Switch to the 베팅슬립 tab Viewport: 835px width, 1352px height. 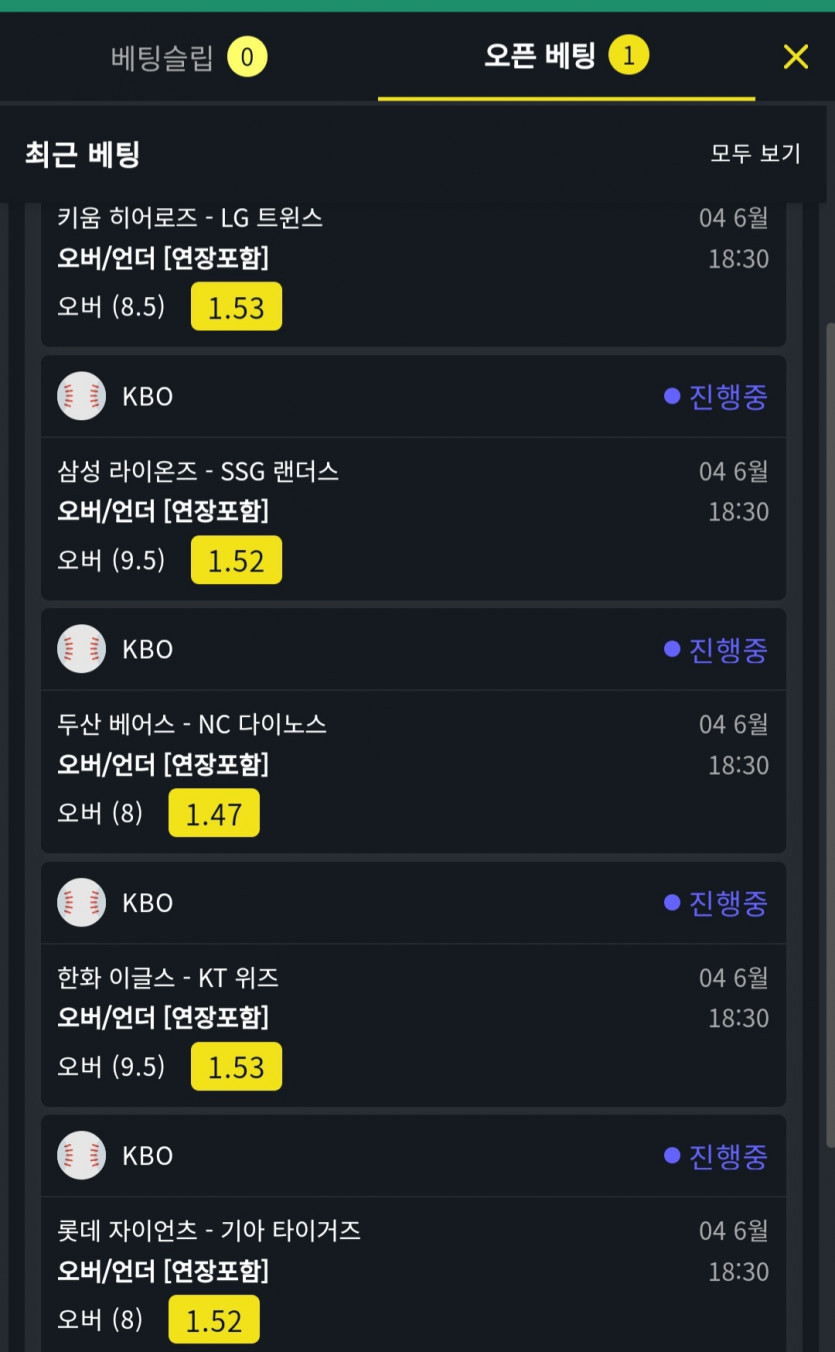pos(188,58)
